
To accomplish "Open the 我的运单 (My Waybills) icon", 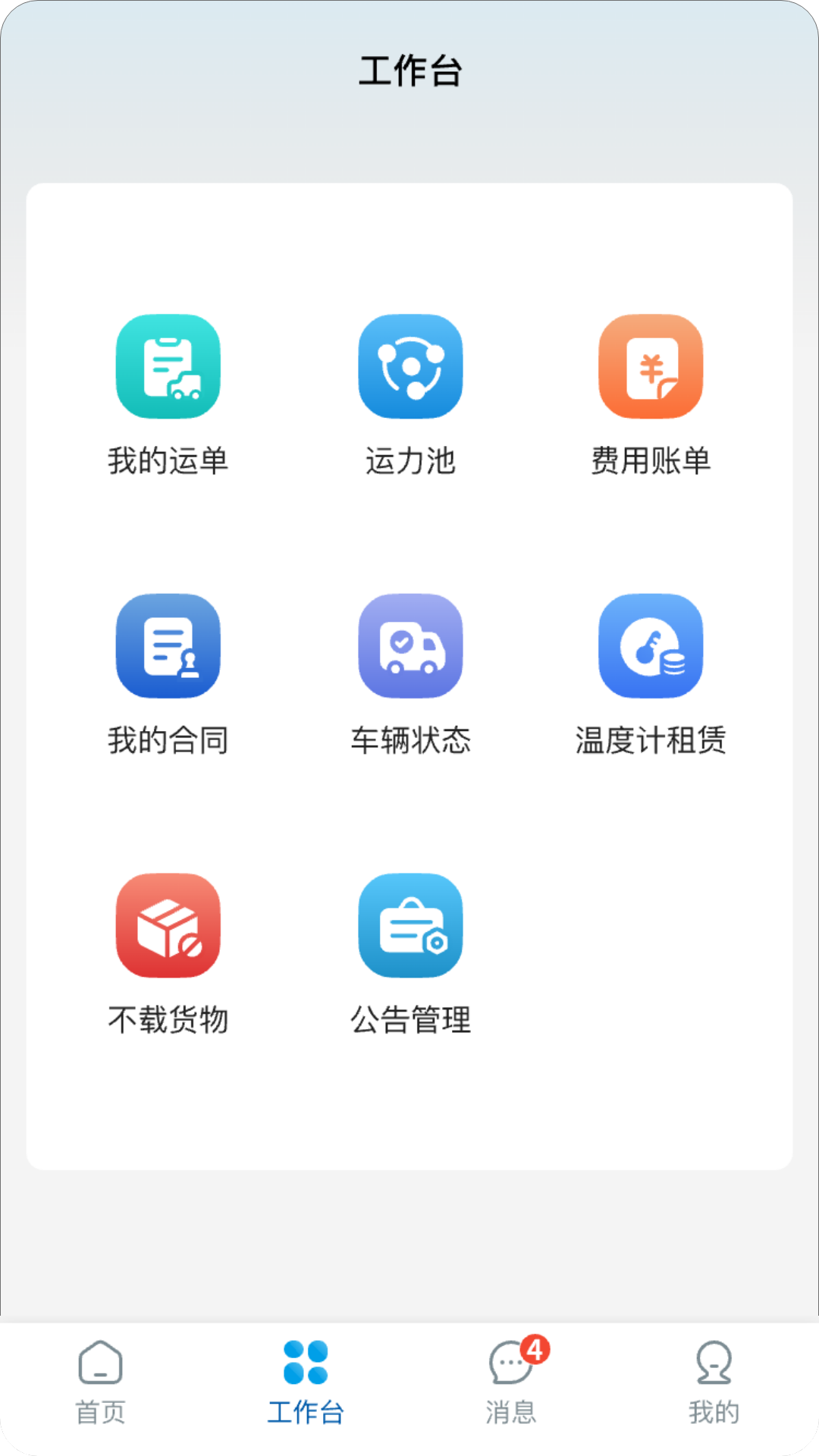I will (168, 368).
